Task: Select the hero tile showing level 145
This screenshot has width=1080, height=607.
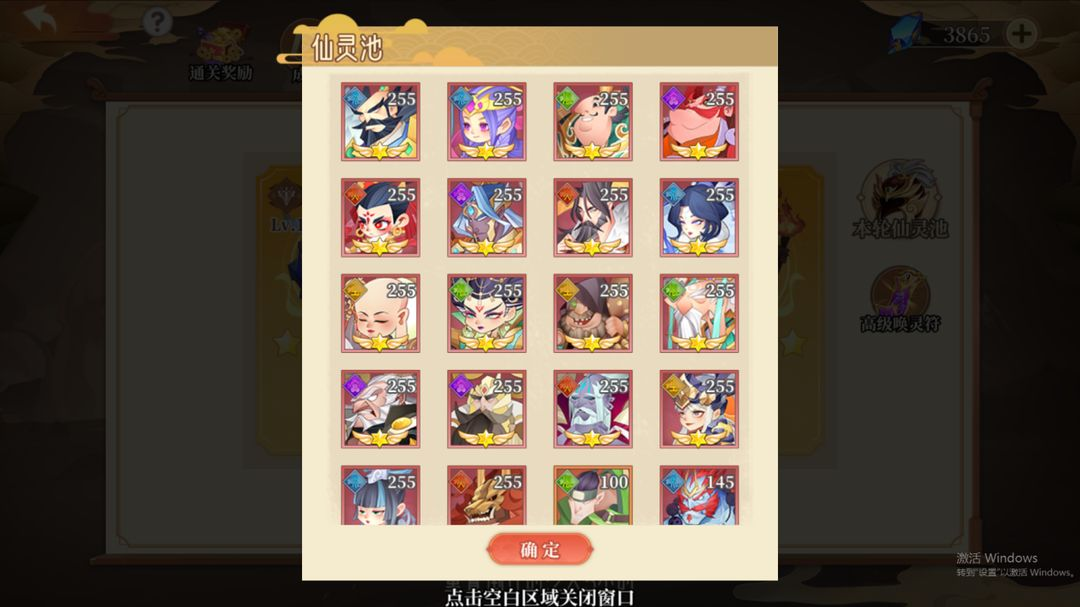Action: pyautogui.click(x=699, y=496)
